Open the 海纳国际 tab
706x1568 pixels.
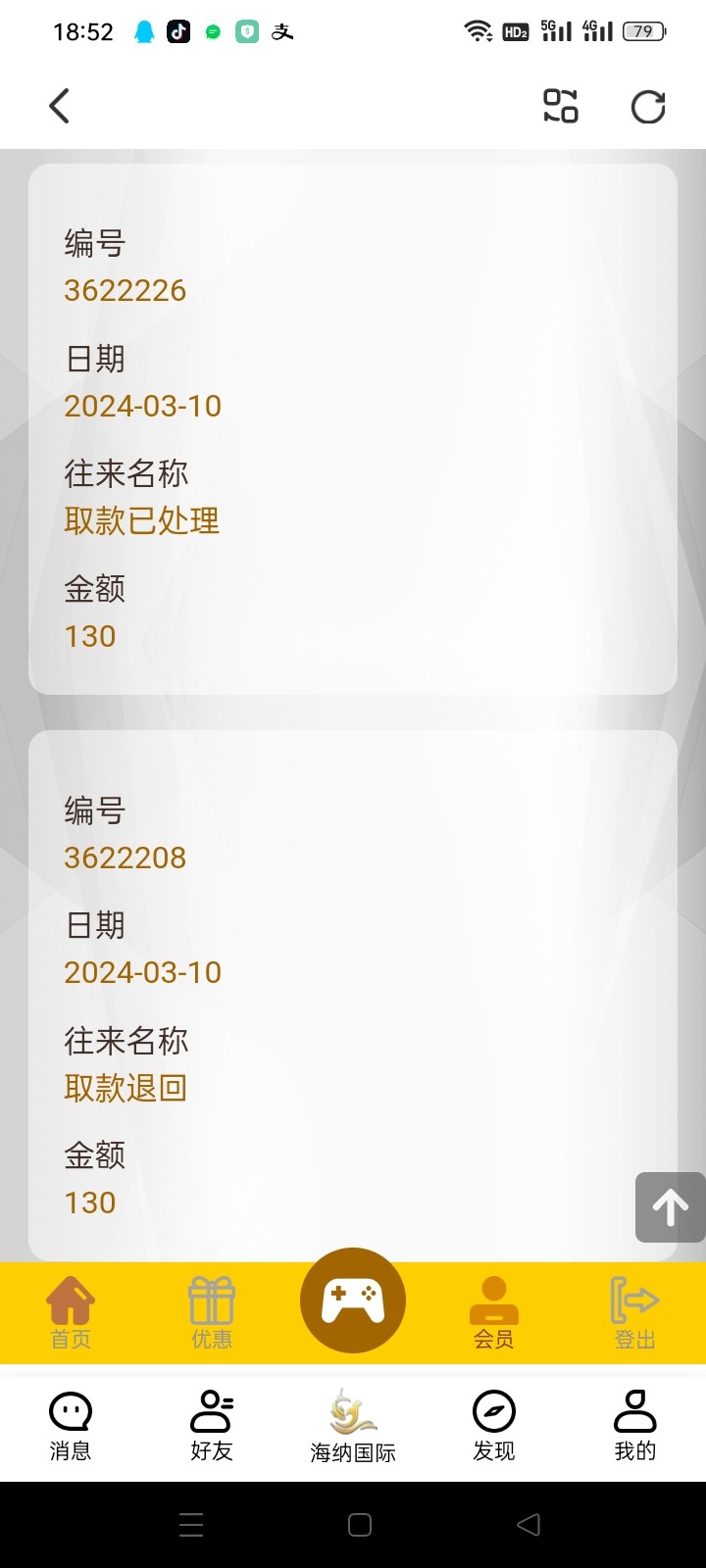(353, 1426)
